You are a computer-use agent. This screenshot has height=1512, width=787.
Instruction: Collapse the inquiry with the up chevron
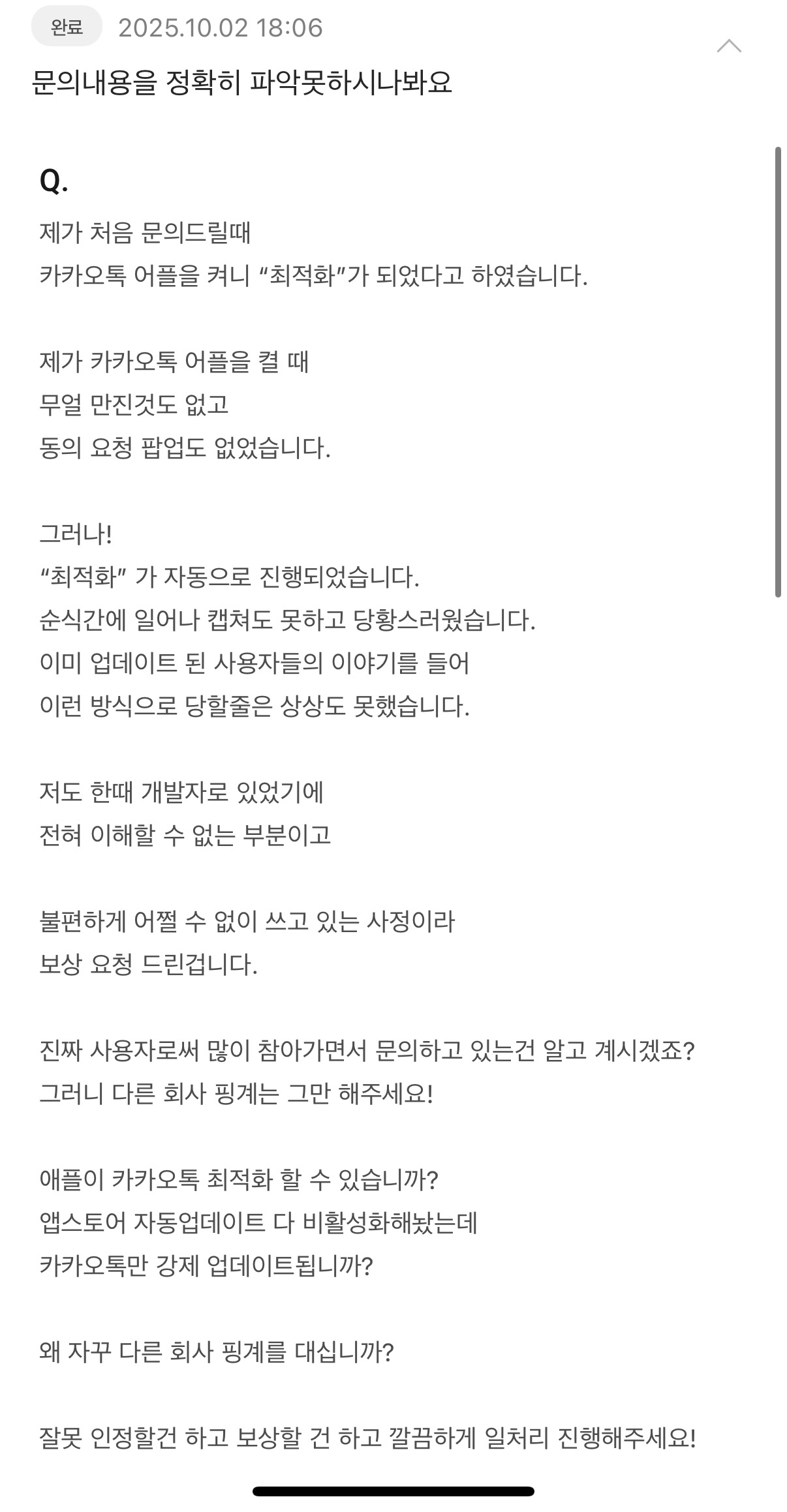[x=729, y=46]
